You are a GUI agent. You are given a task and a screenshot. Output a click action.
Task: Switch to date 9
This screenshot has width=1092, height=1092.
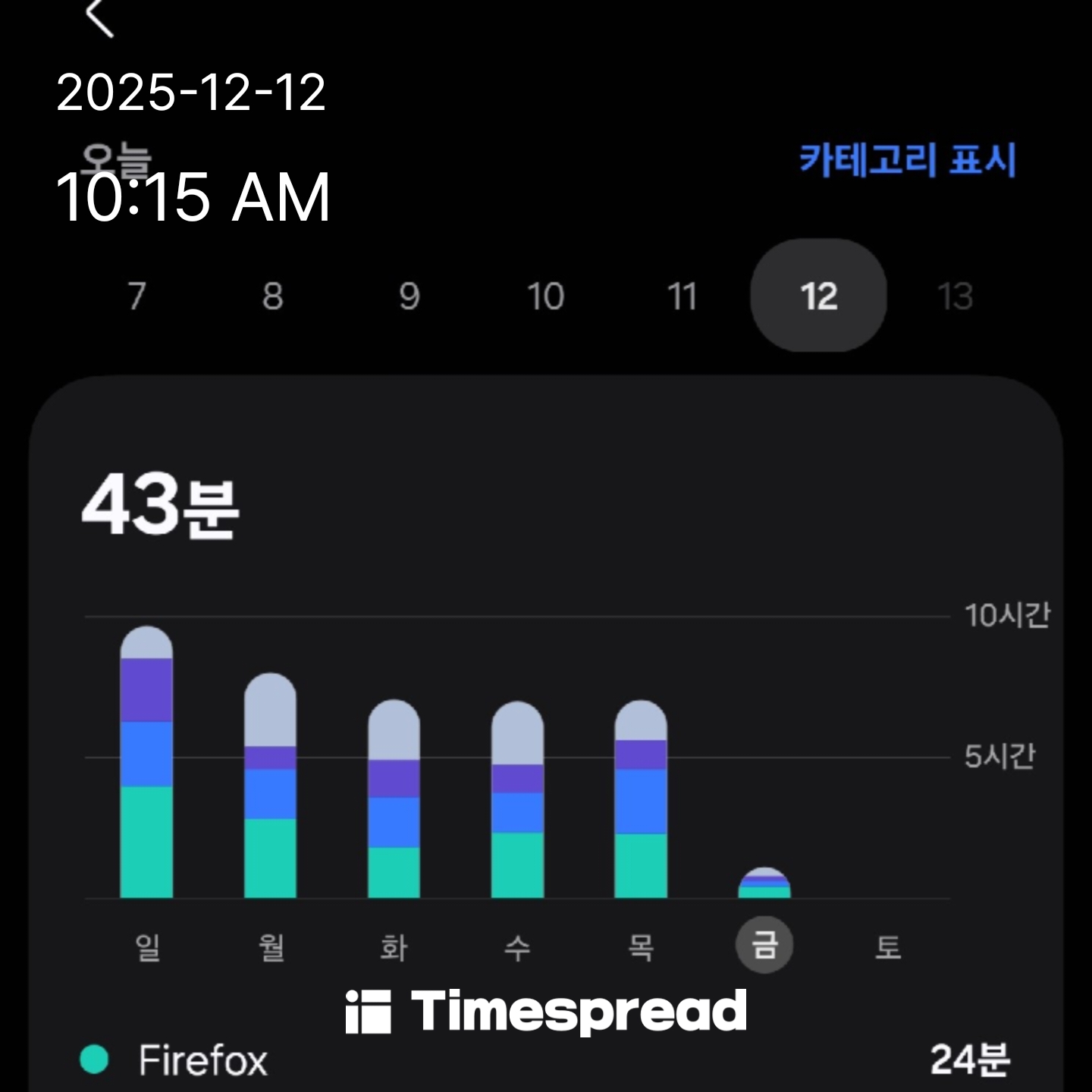click(409, 296)
